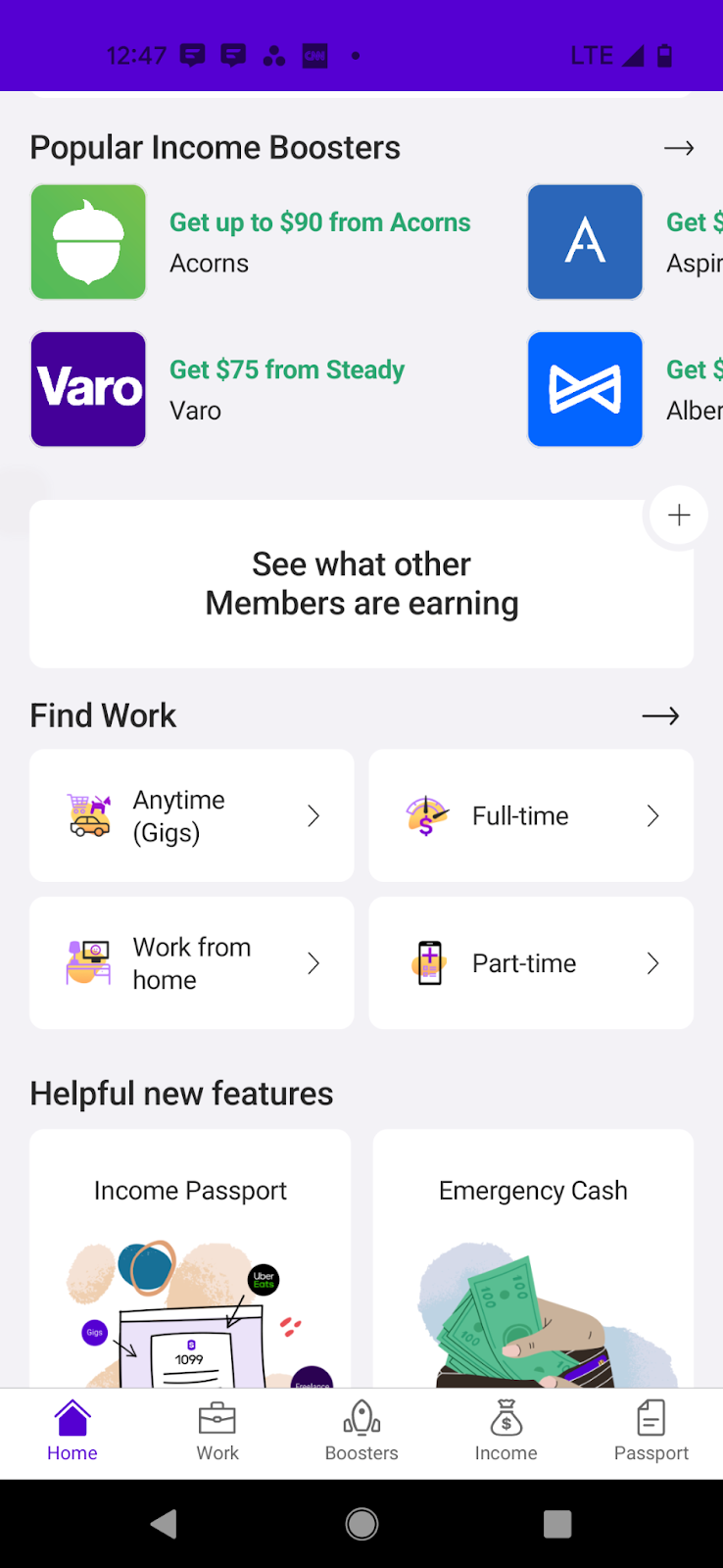Browse Anytime (Gigs) jobs
Screen dimensions: 723x1568
coord(191,815)
